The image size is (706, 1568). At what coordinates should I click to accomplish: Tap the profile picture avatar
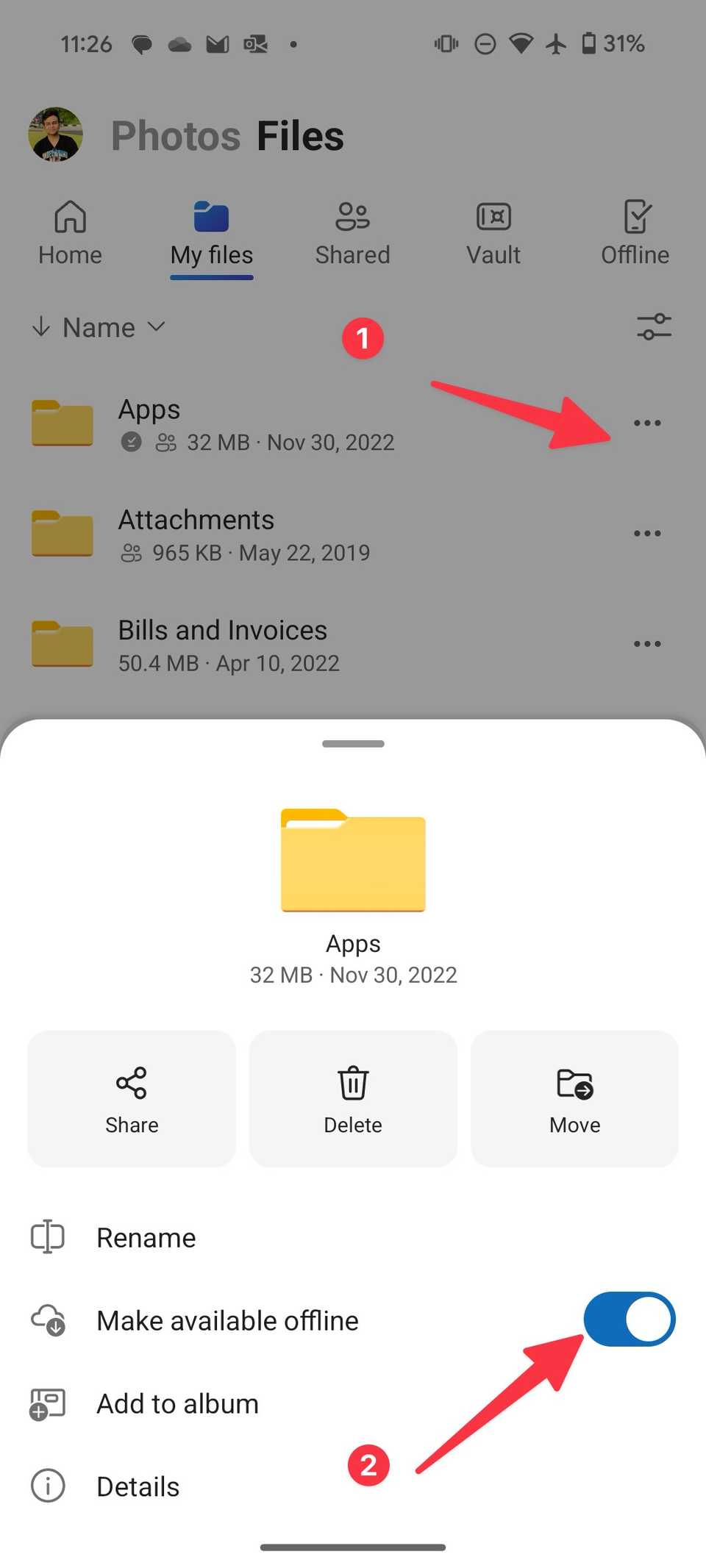point(54,134)
